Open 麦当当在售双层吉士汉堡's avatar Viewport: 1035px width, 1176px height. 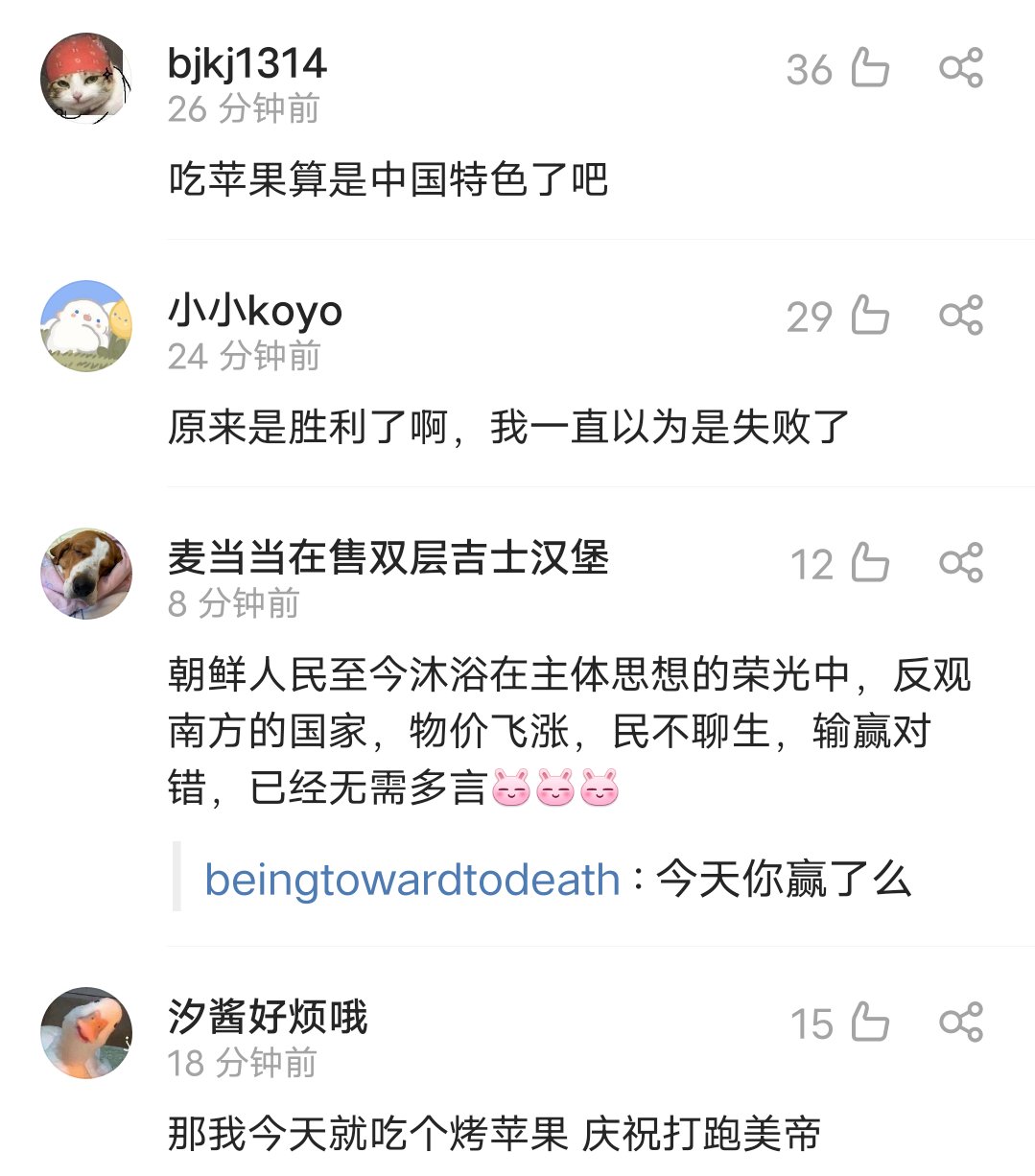coord(86,574)
